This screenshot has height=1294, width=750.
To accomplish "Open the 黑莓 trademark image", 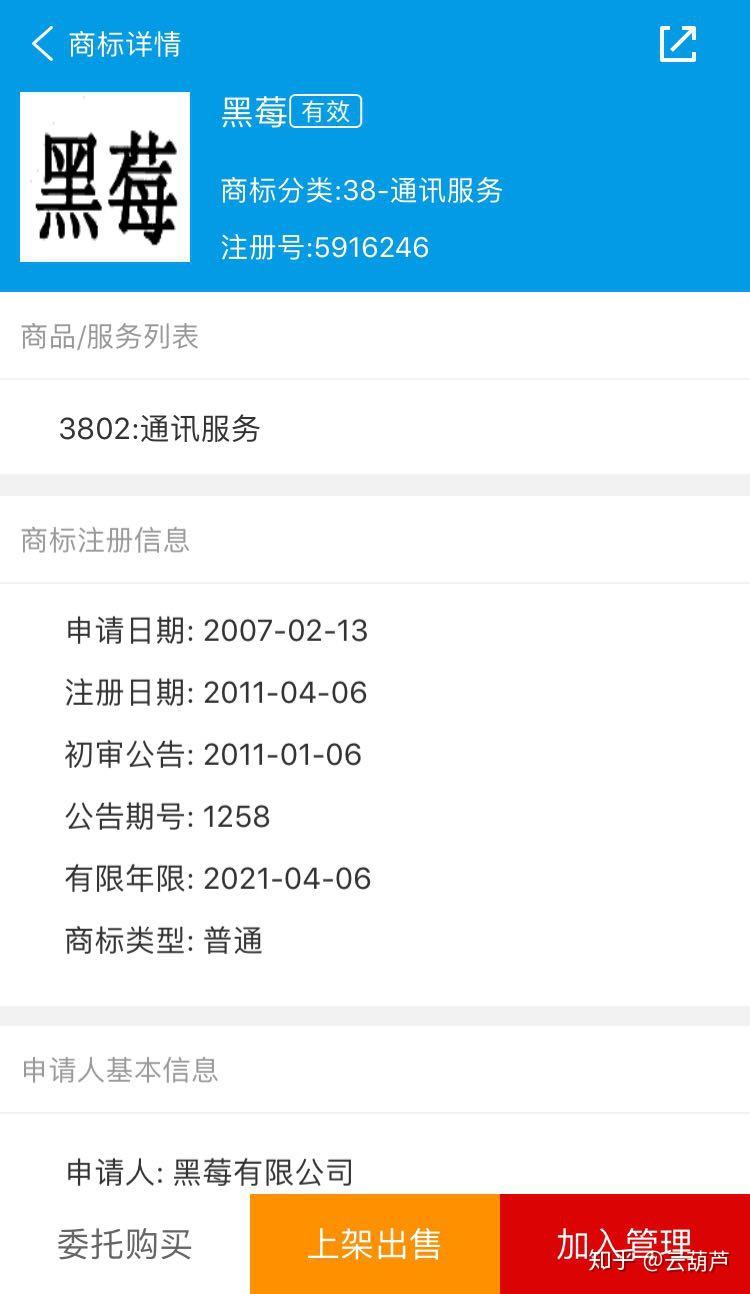I will click(105, 177).
